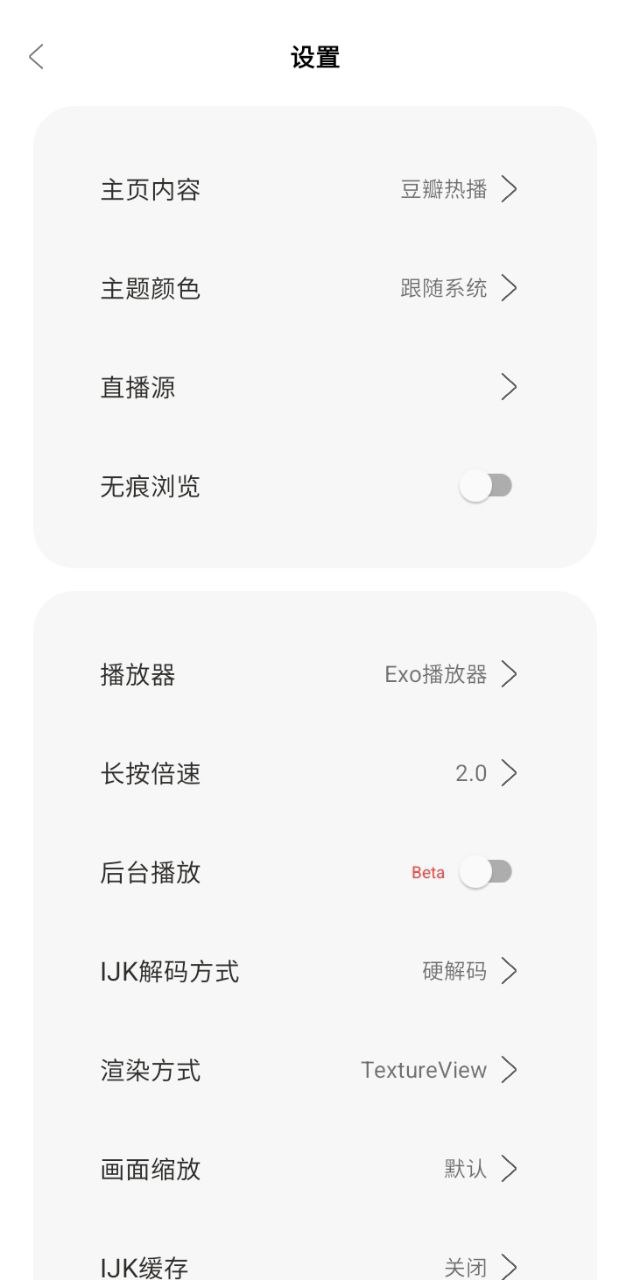The width and height of the screenshot is (630, 1280).
Task: Turn on 后台播放
Action: coord(486,872)
